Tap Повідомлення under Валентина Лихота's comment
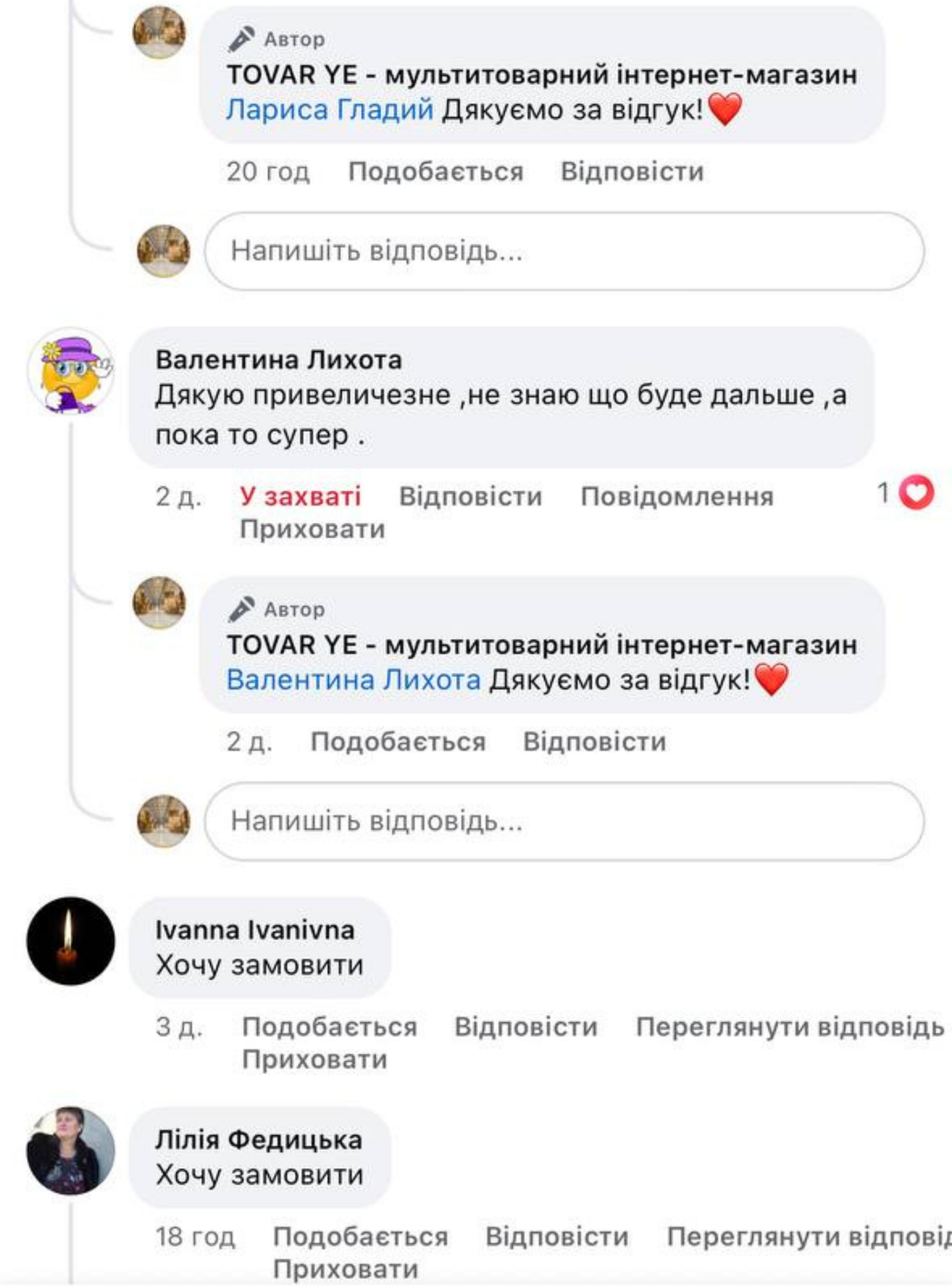Image resolution: width=952 pixels, height=1286 pixels. (x=676, y=496)
